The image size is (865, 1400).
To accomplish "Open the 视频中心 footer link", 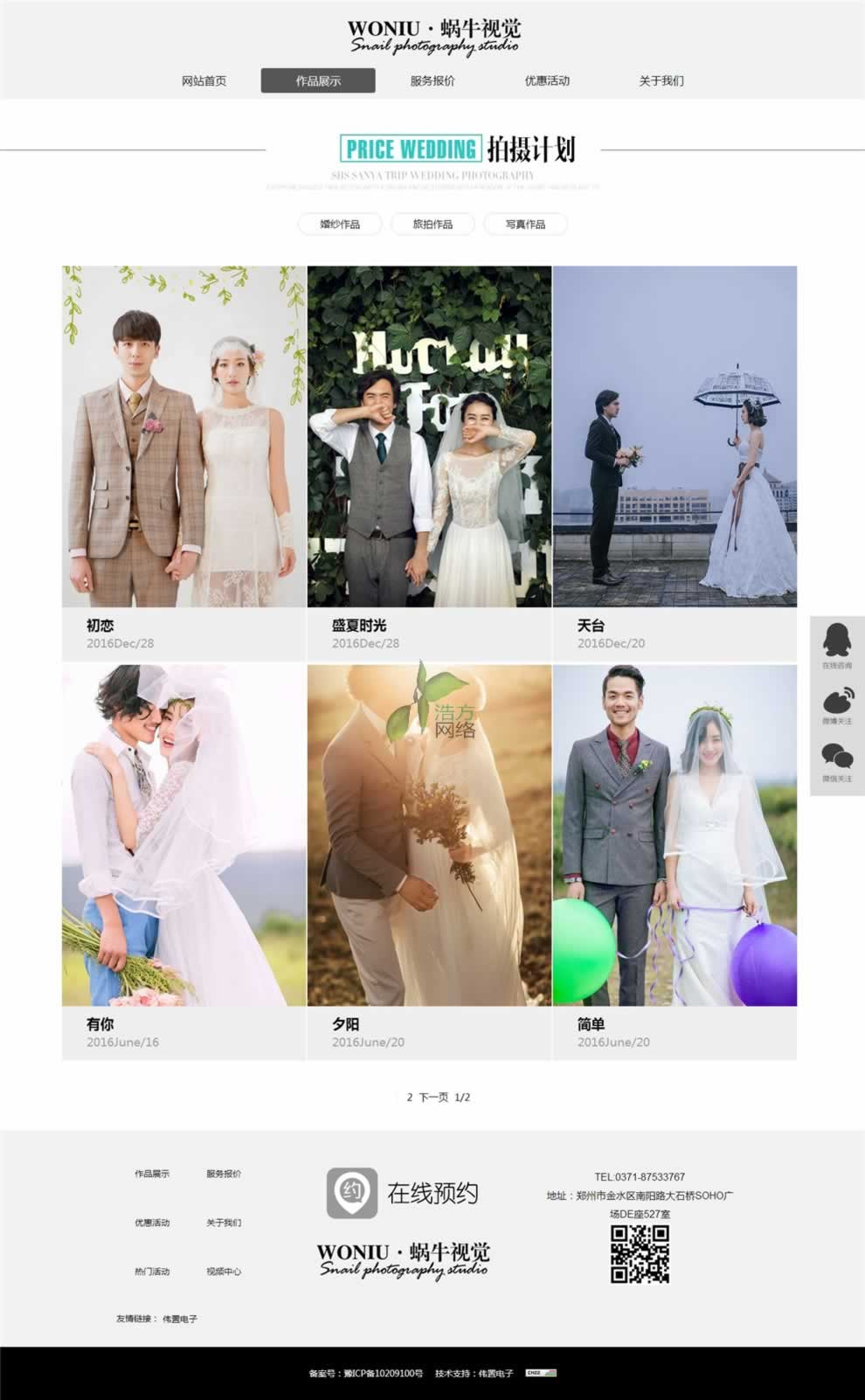I will [224, 1272].
